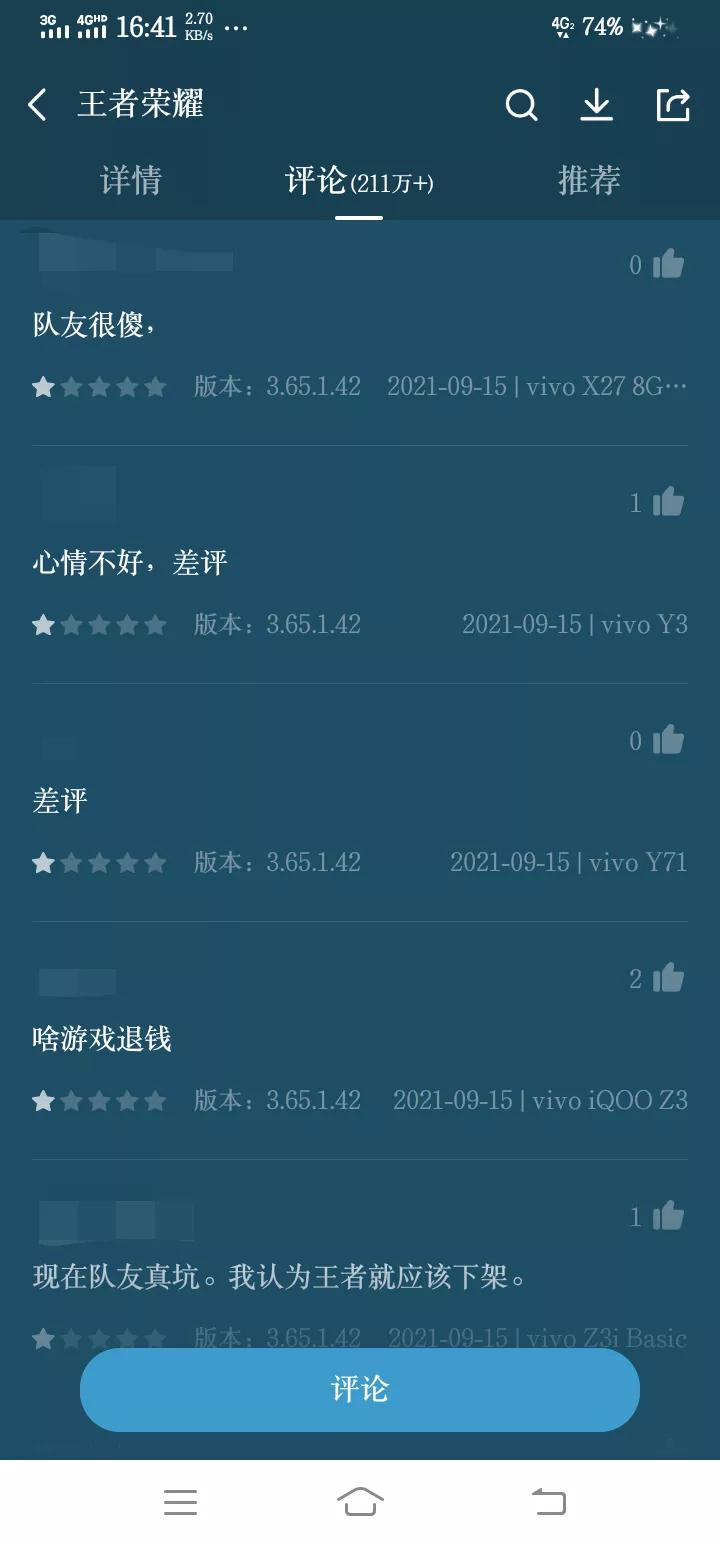Select the 评论(211万+) tab
720x1544 pixels.
click(360, 180)
